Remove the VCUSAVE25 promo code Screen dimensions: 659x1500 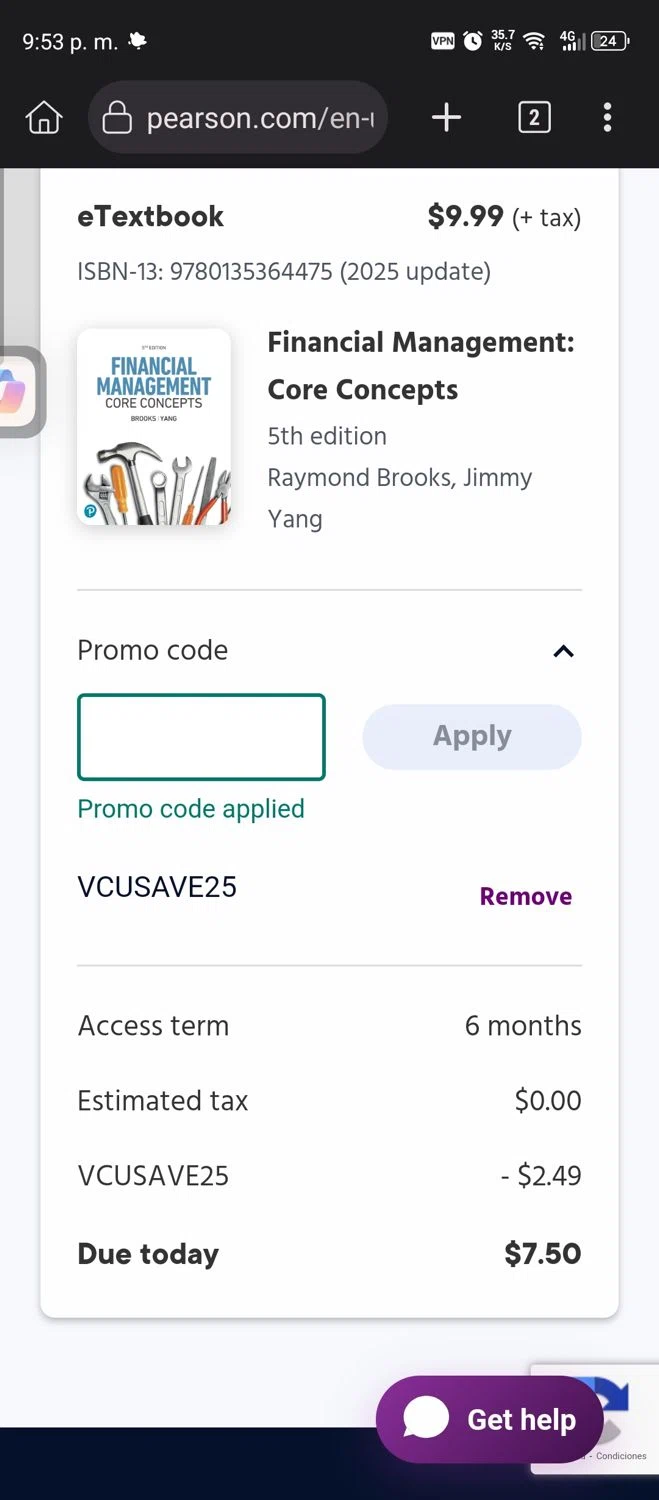pyautogui.click(x=525, y=896)
